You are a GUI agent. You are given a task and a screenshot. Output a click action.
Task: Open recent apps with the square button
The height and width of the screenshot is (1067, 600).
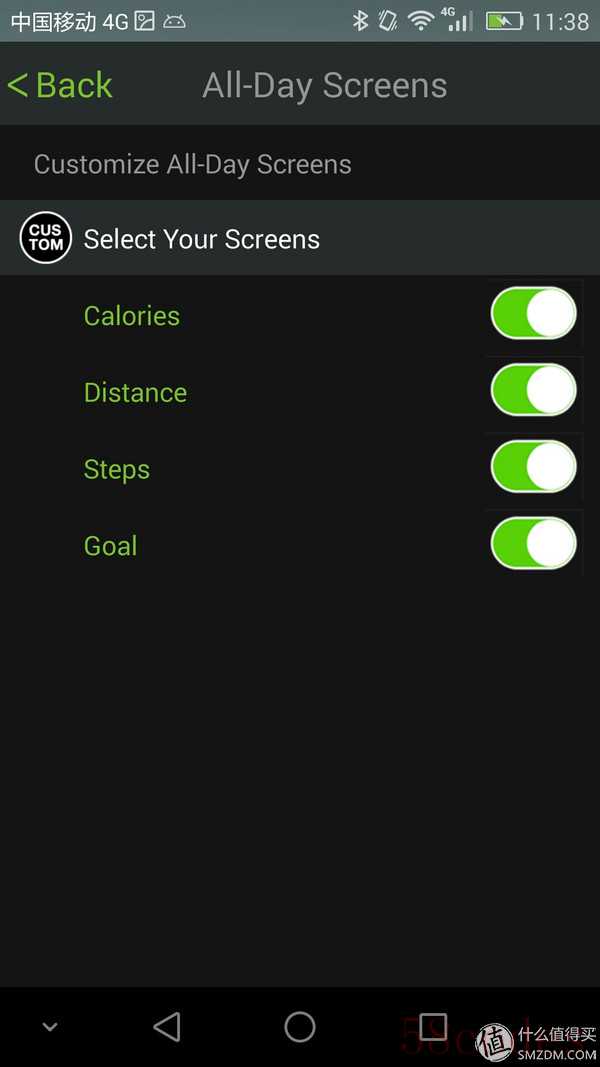click(x=433, y=1027)
